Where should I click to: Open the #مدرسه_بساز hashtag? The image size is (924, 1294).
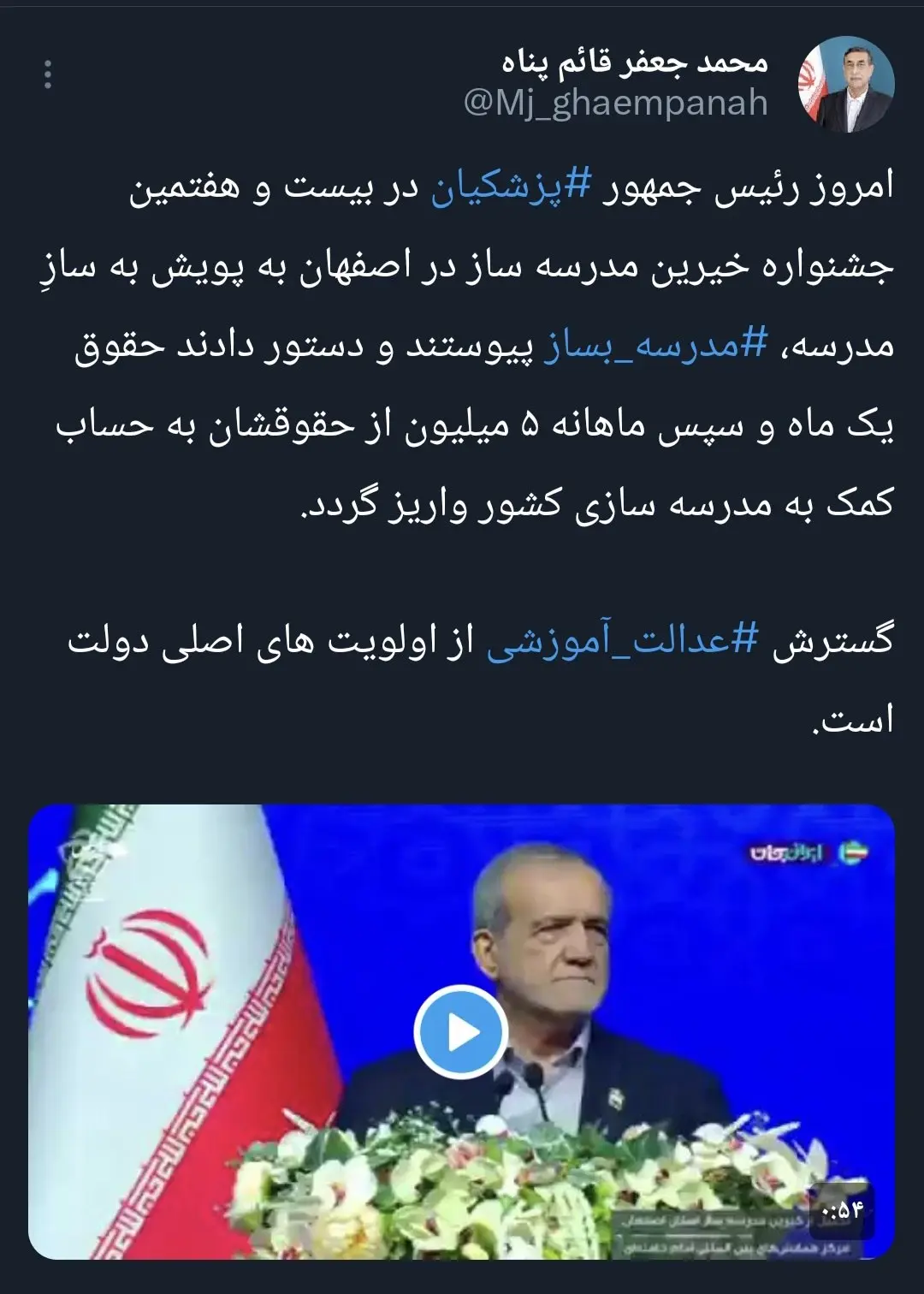(x=654, y=347)
